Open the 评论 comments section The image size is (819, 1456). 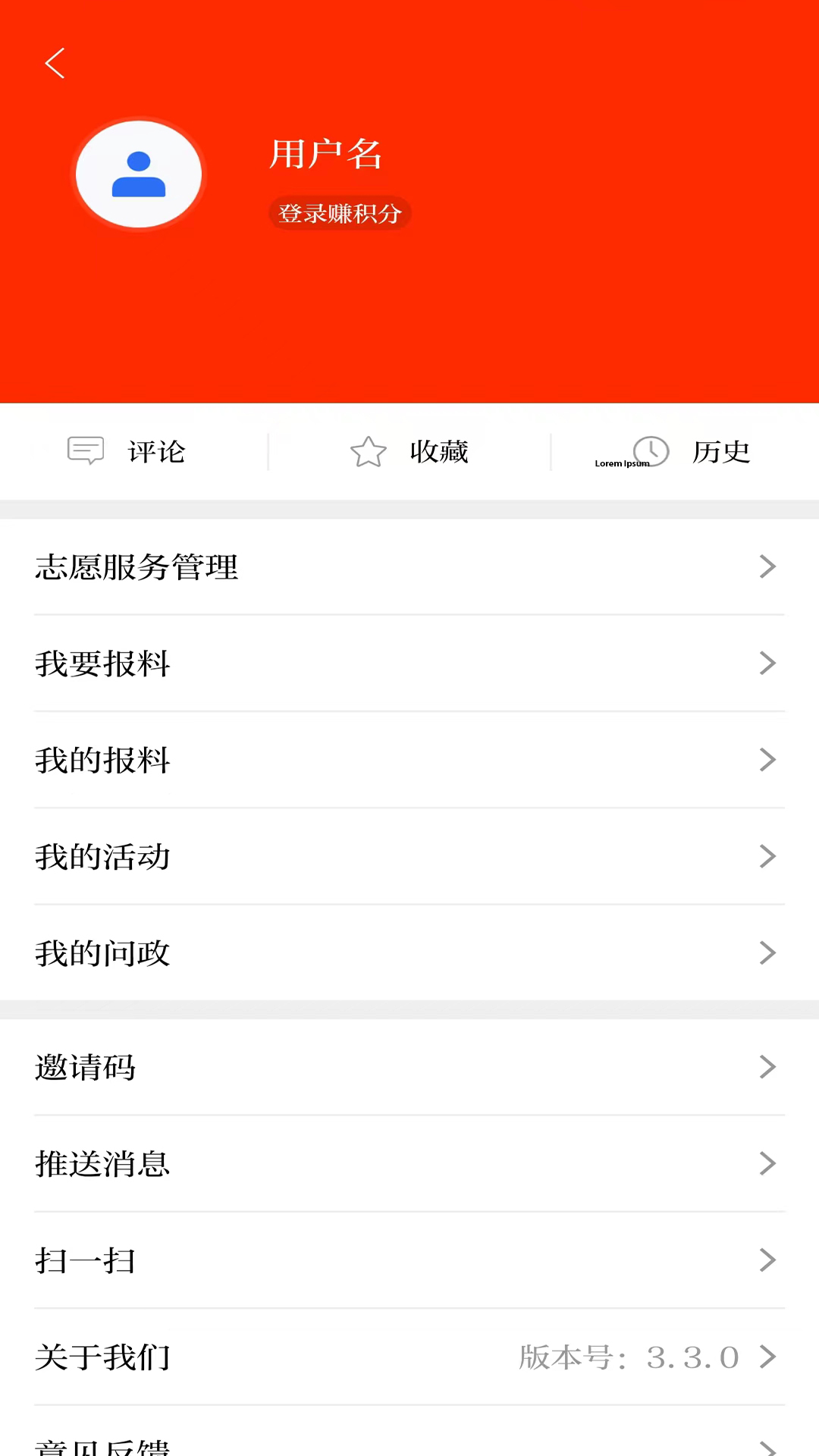(129, 452)
